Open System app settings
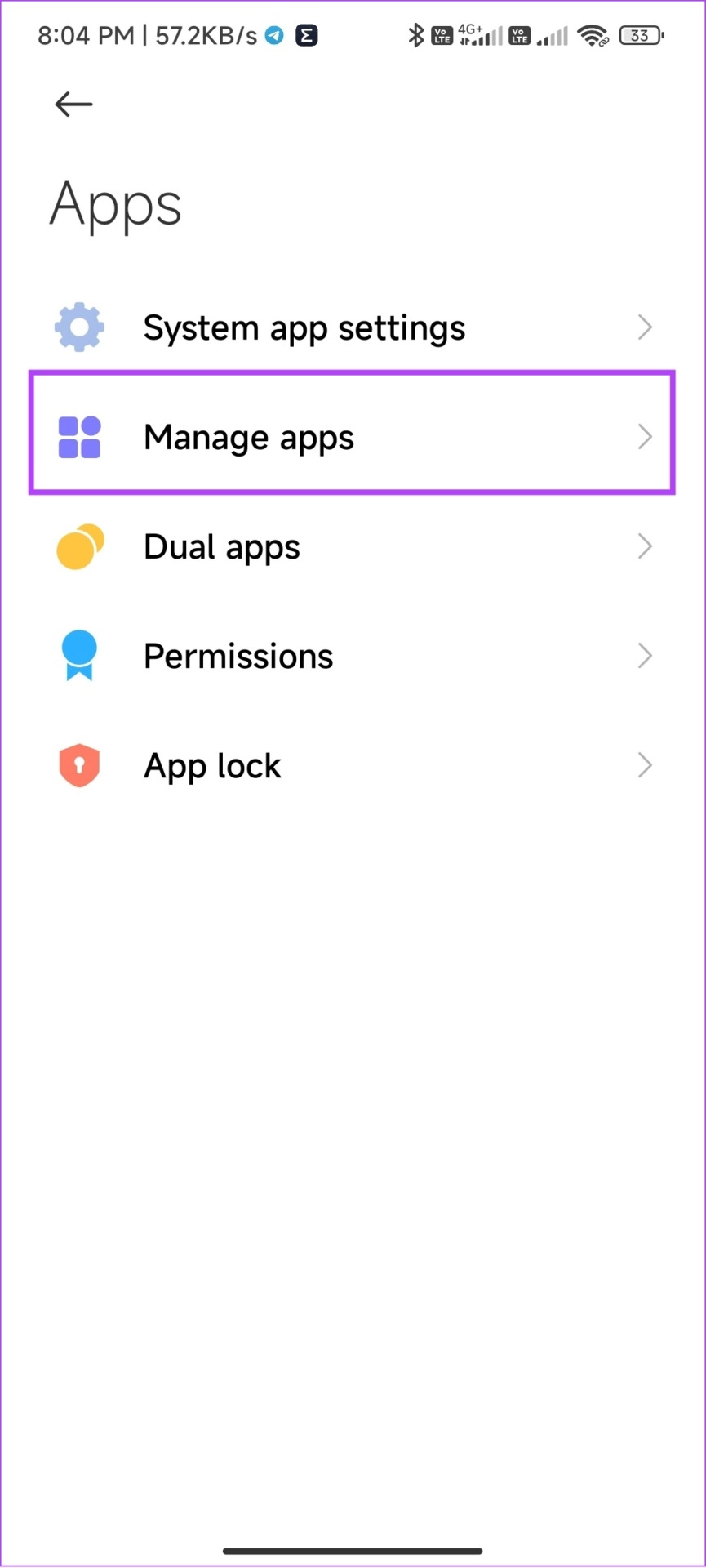The image size is (706, 1568). click(x=353, y=327)
